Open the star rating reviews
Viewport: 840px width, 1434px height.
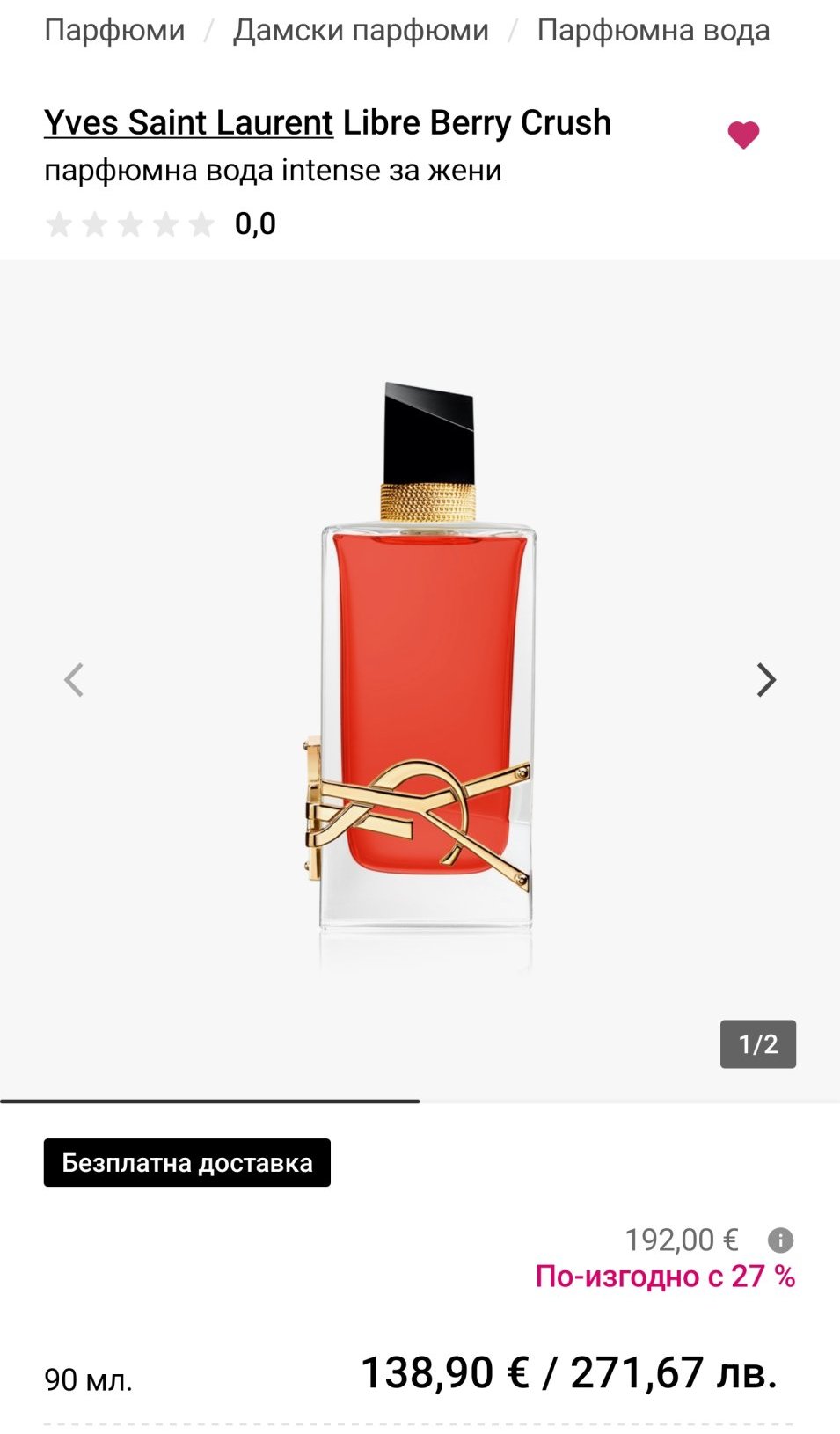point(130,224)
